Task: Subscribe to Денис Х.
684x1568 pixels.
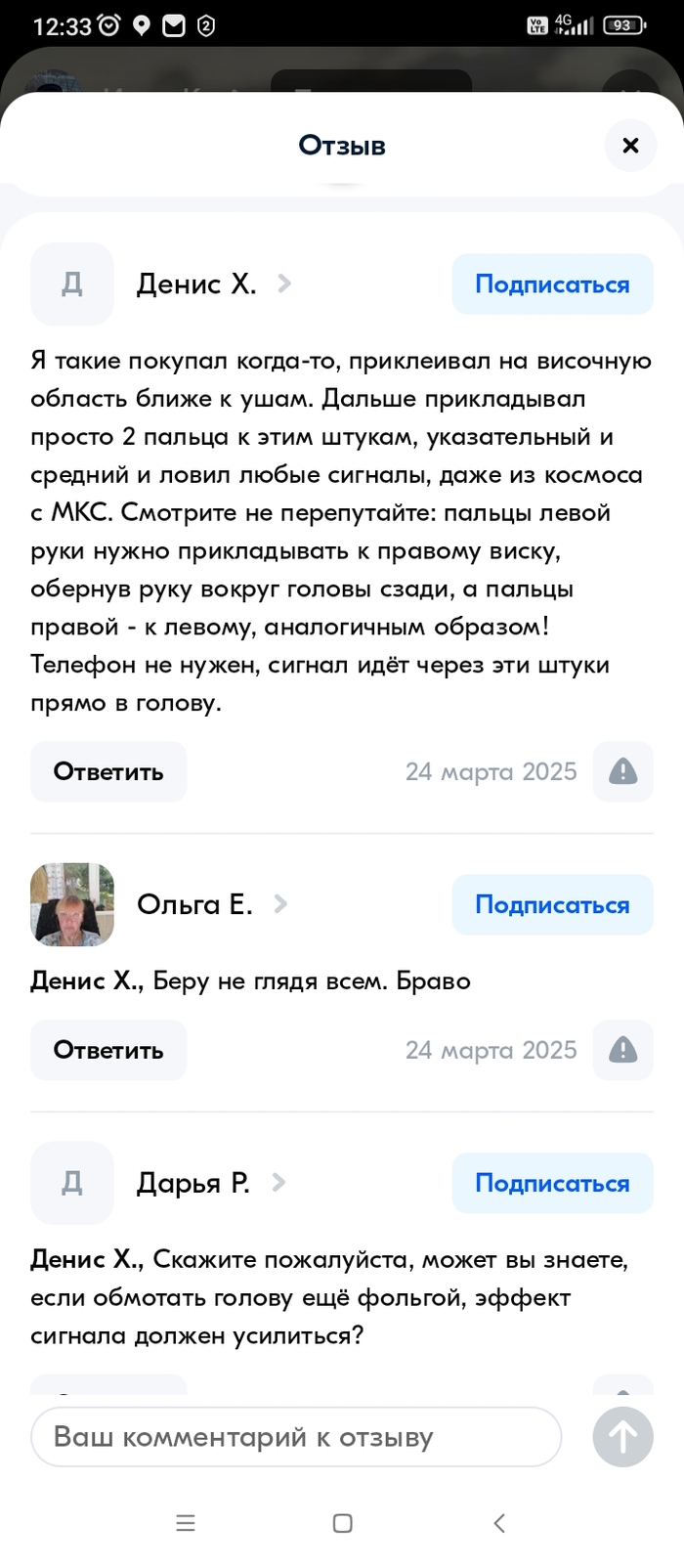Action: coord(552,284)
